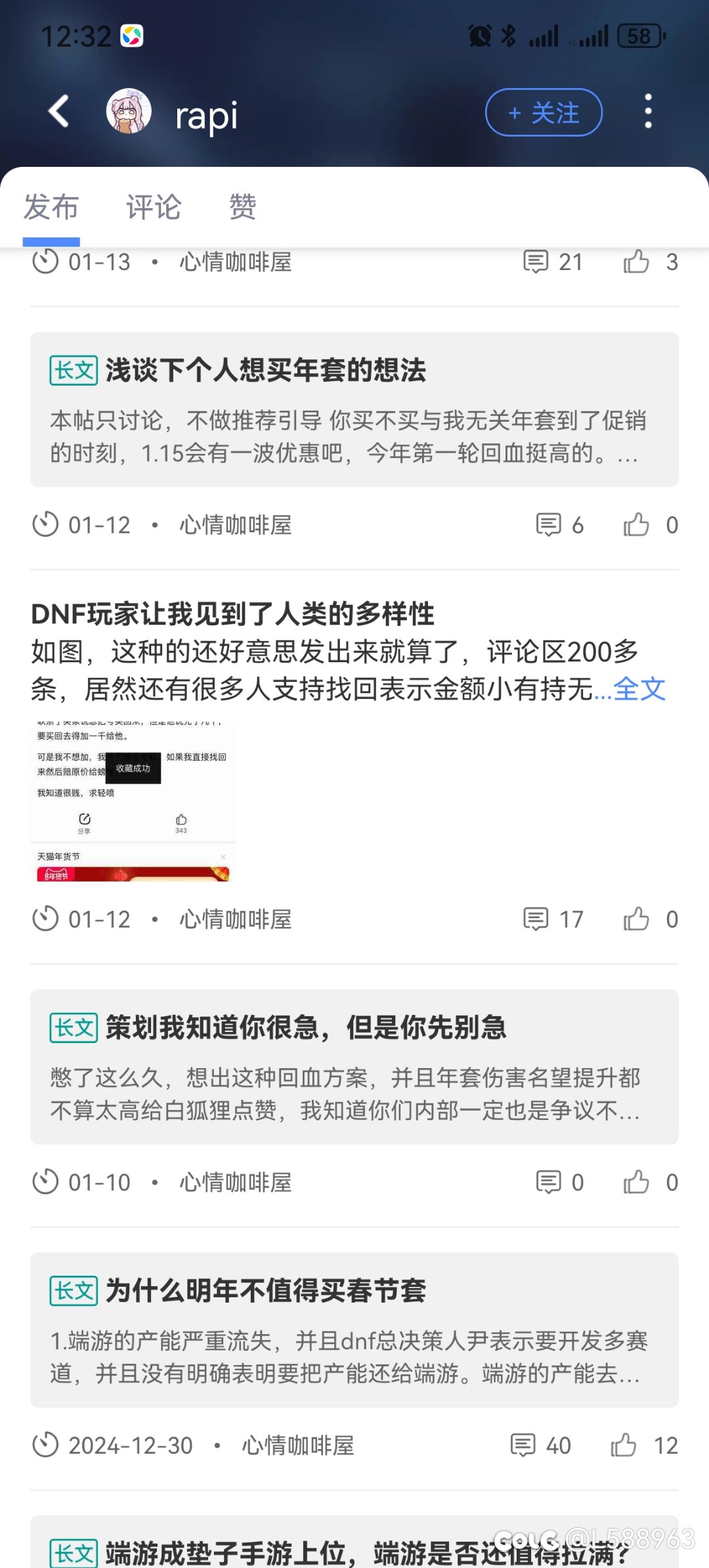Open 心情咖啡屋 under the 2024-12-30 post

click(298, 1445)
